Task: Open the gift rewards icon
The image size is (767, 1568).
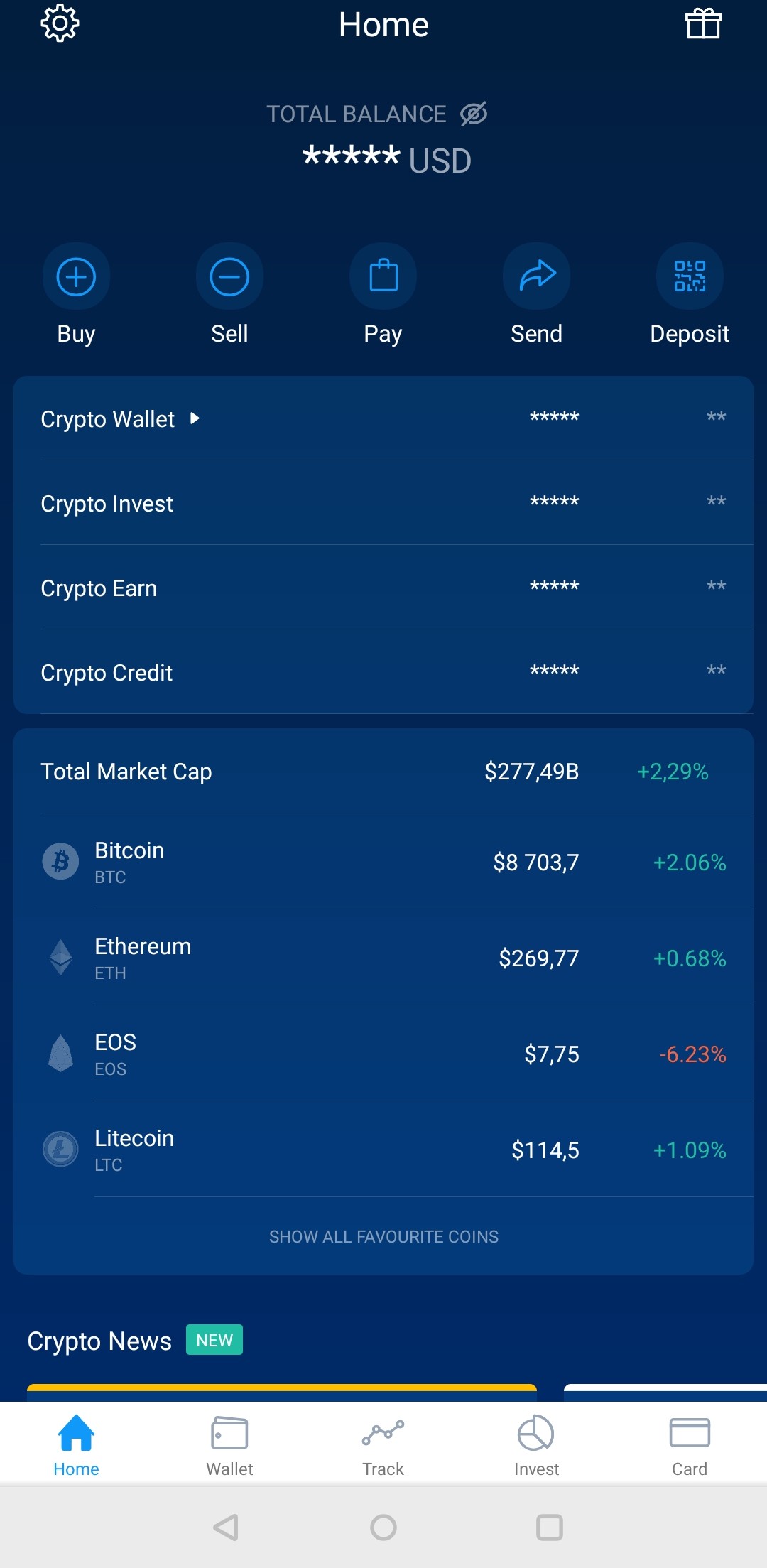Action: [703, 24]
